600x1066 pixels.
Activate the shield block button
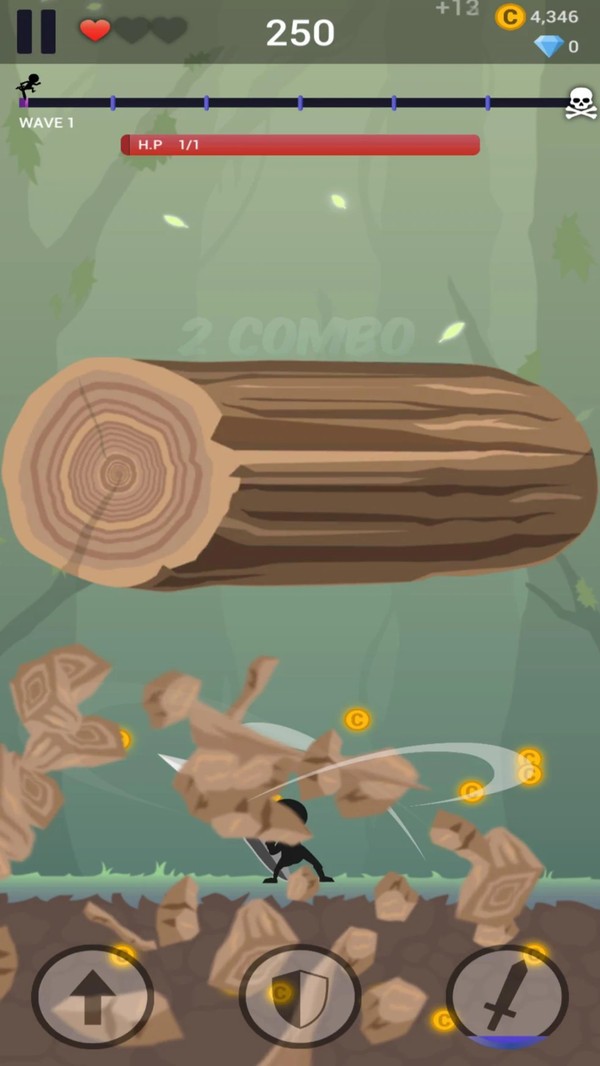click(299, 996)
